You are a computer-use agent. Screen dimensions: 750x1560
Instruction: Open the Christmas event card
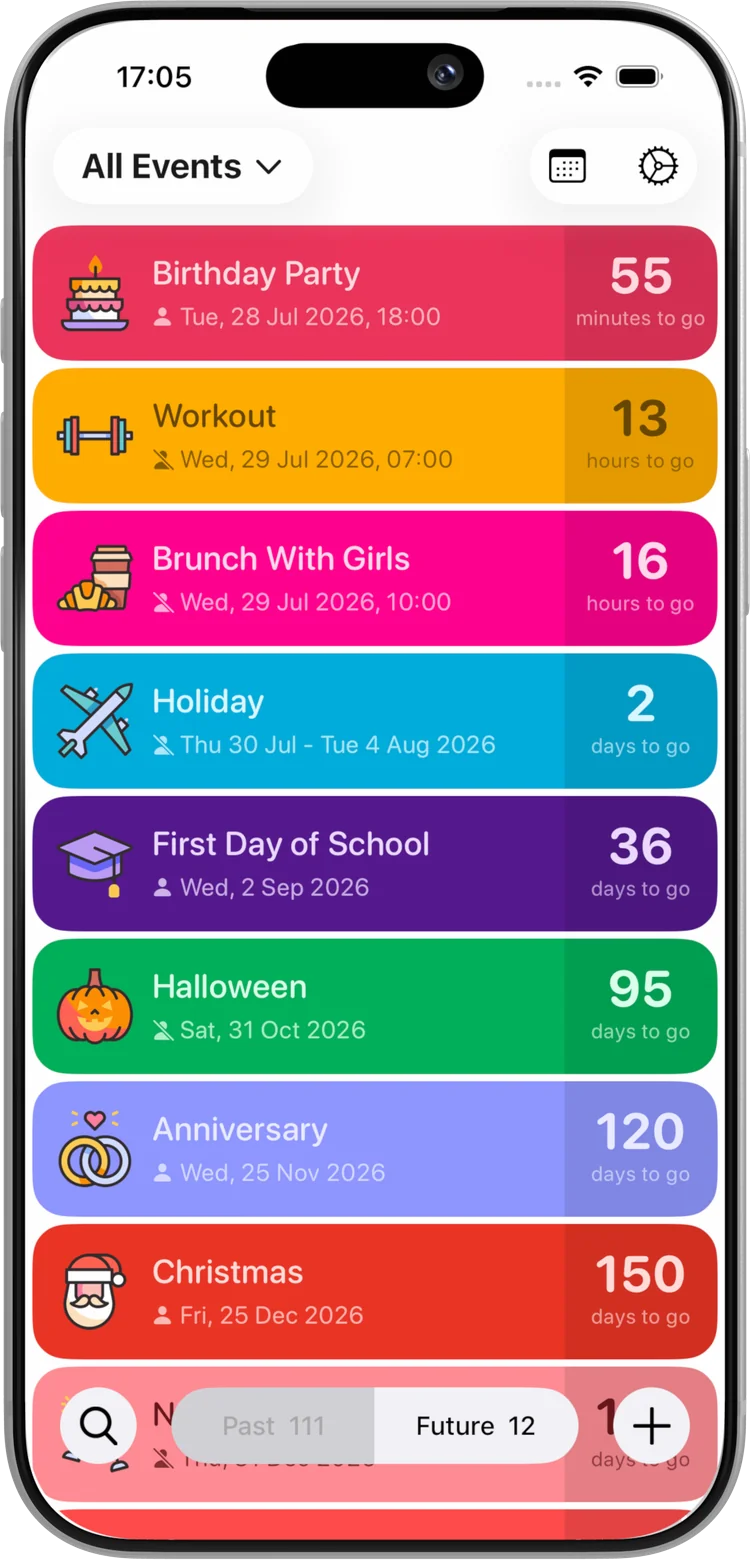pos(375,1292)
